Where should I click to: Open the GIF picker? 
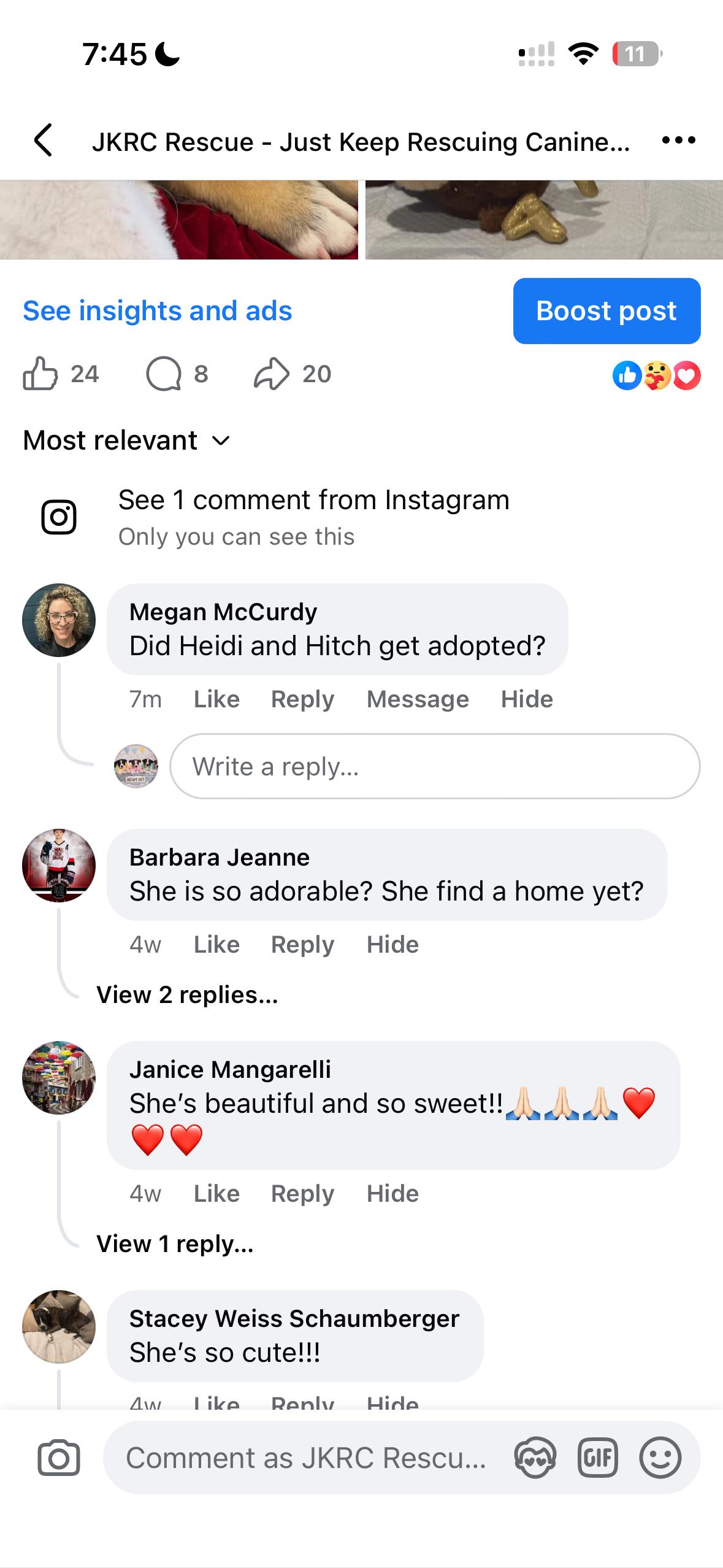[597, 1458]
